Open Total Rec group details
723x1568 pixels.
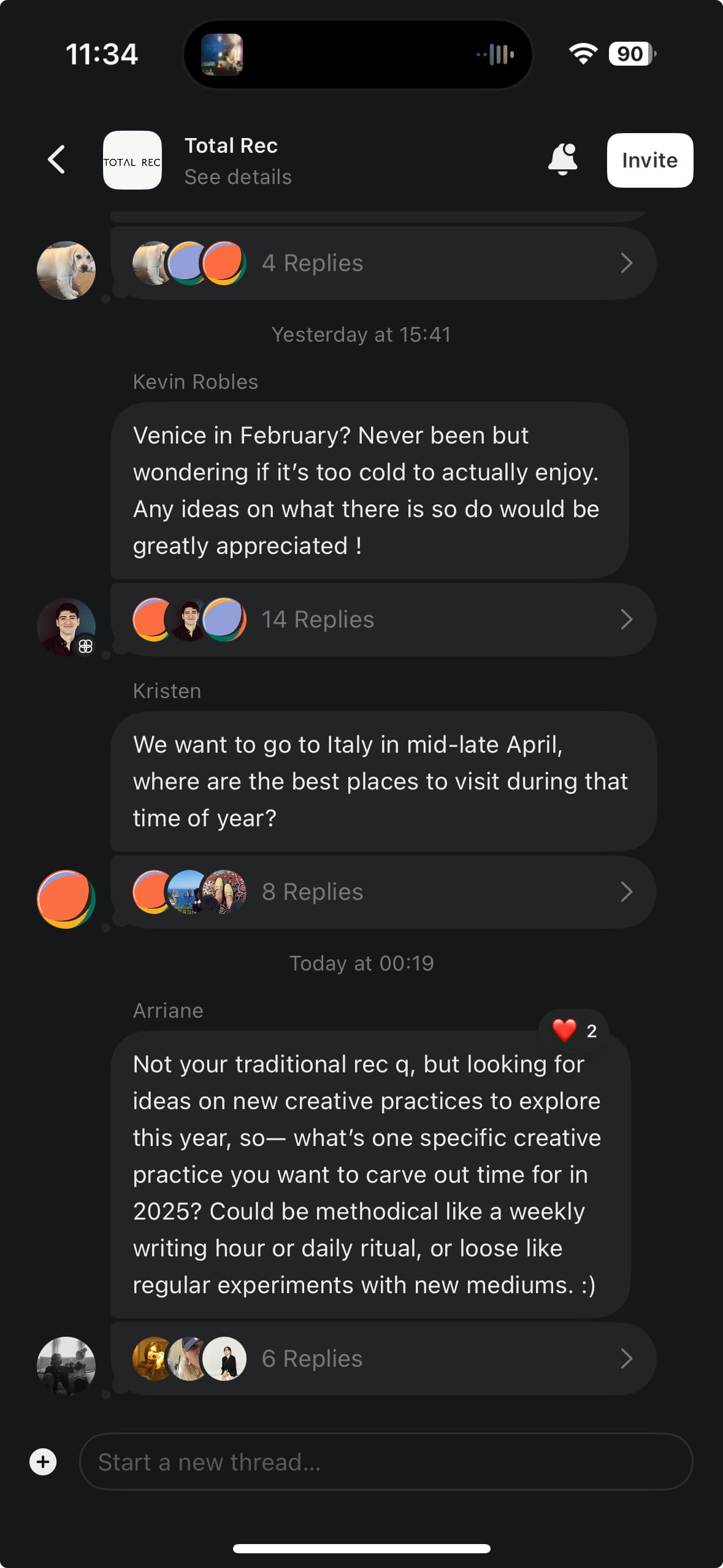click(x=238, y=177)
